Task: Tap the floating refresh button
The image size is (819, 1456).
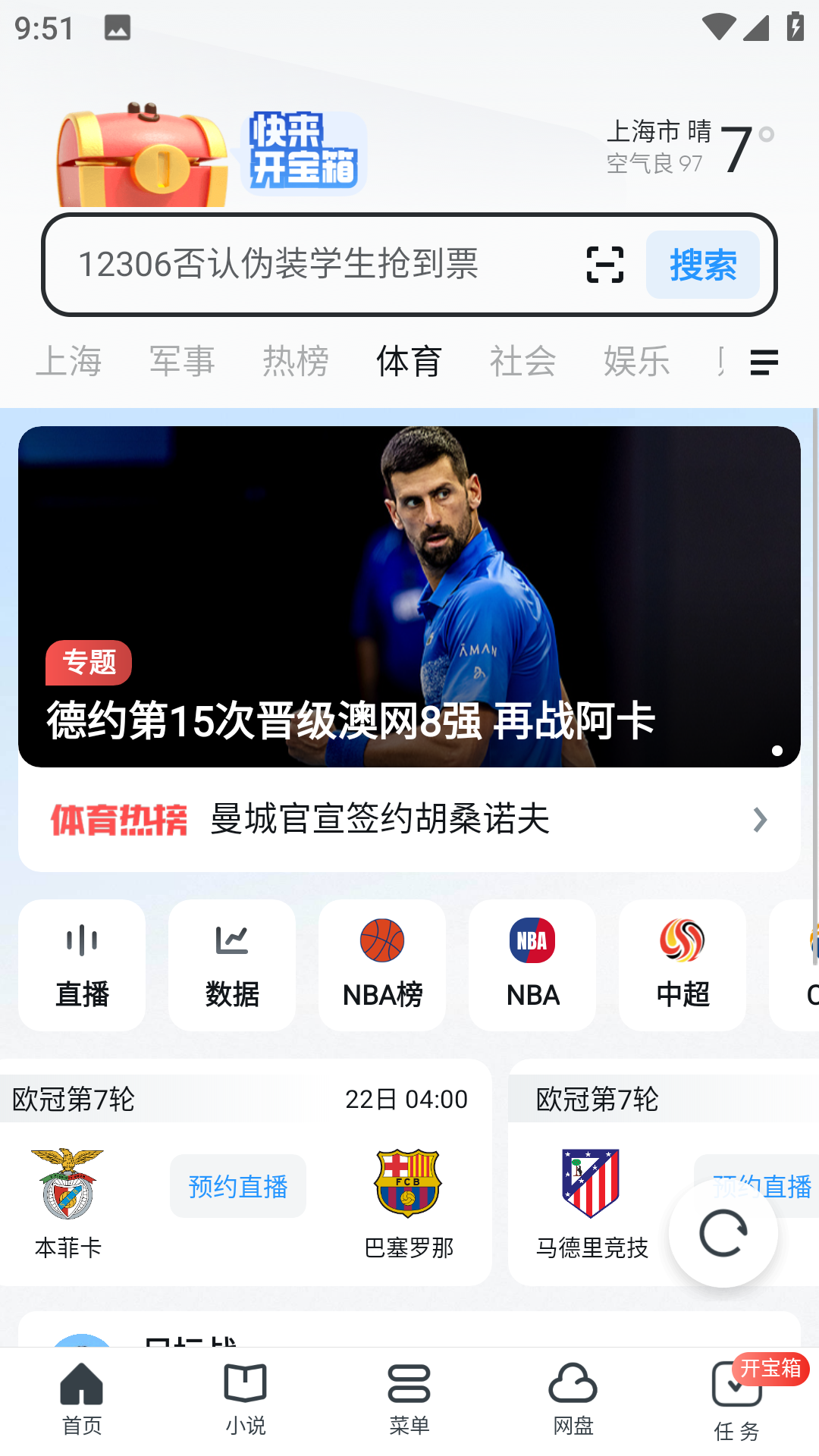Action: [723, 1234]
